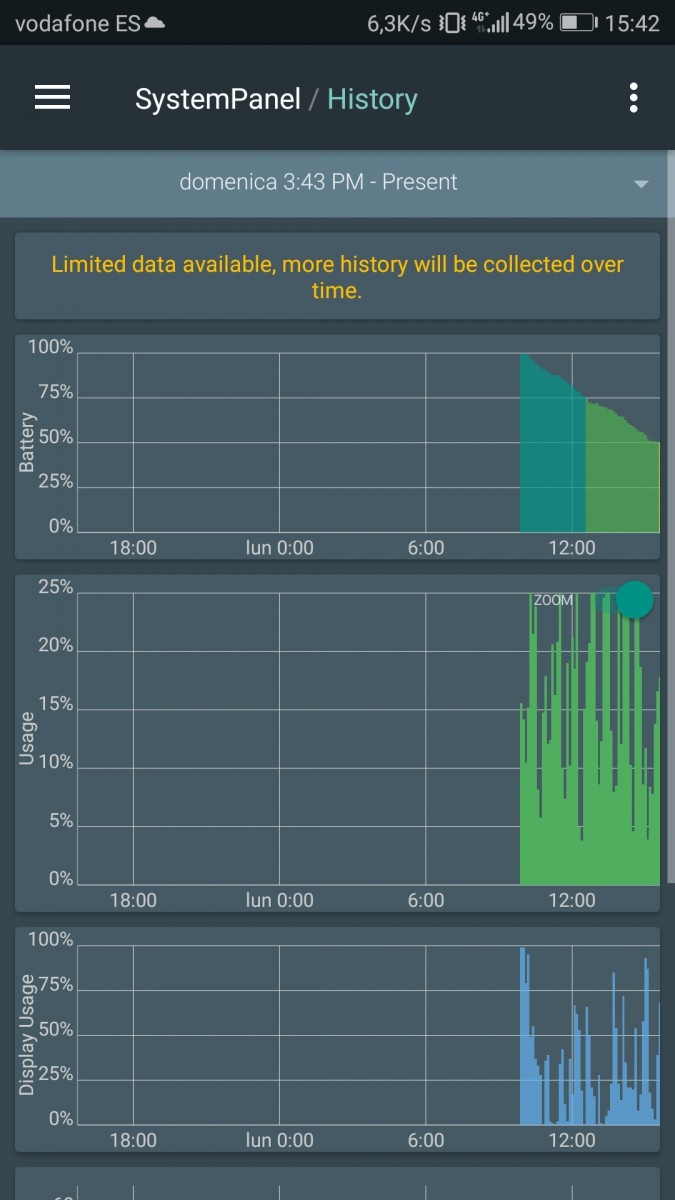Open the hamburger navigation drawer
This screenshot has height=1200, width=675.
52,98
